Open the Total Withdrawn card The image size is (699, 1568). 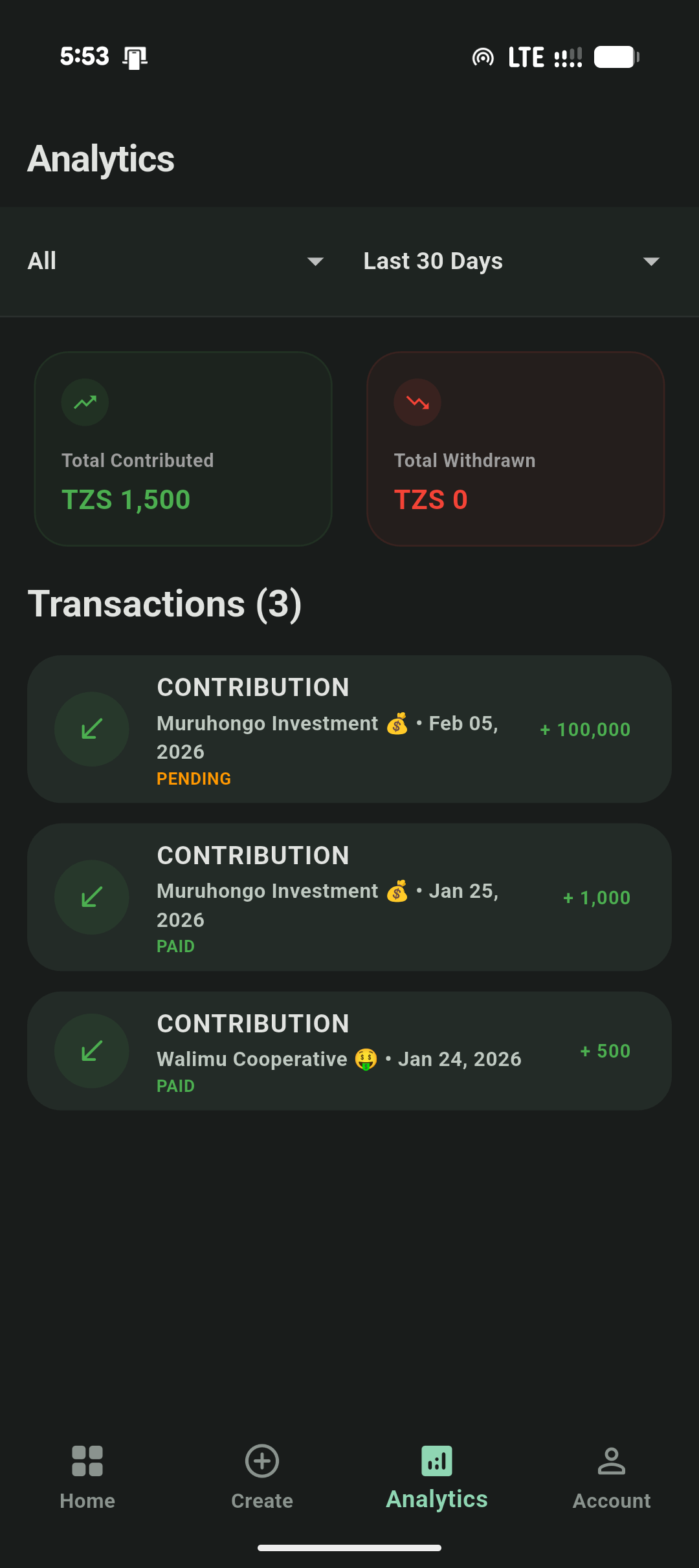(x=516, y=448)
